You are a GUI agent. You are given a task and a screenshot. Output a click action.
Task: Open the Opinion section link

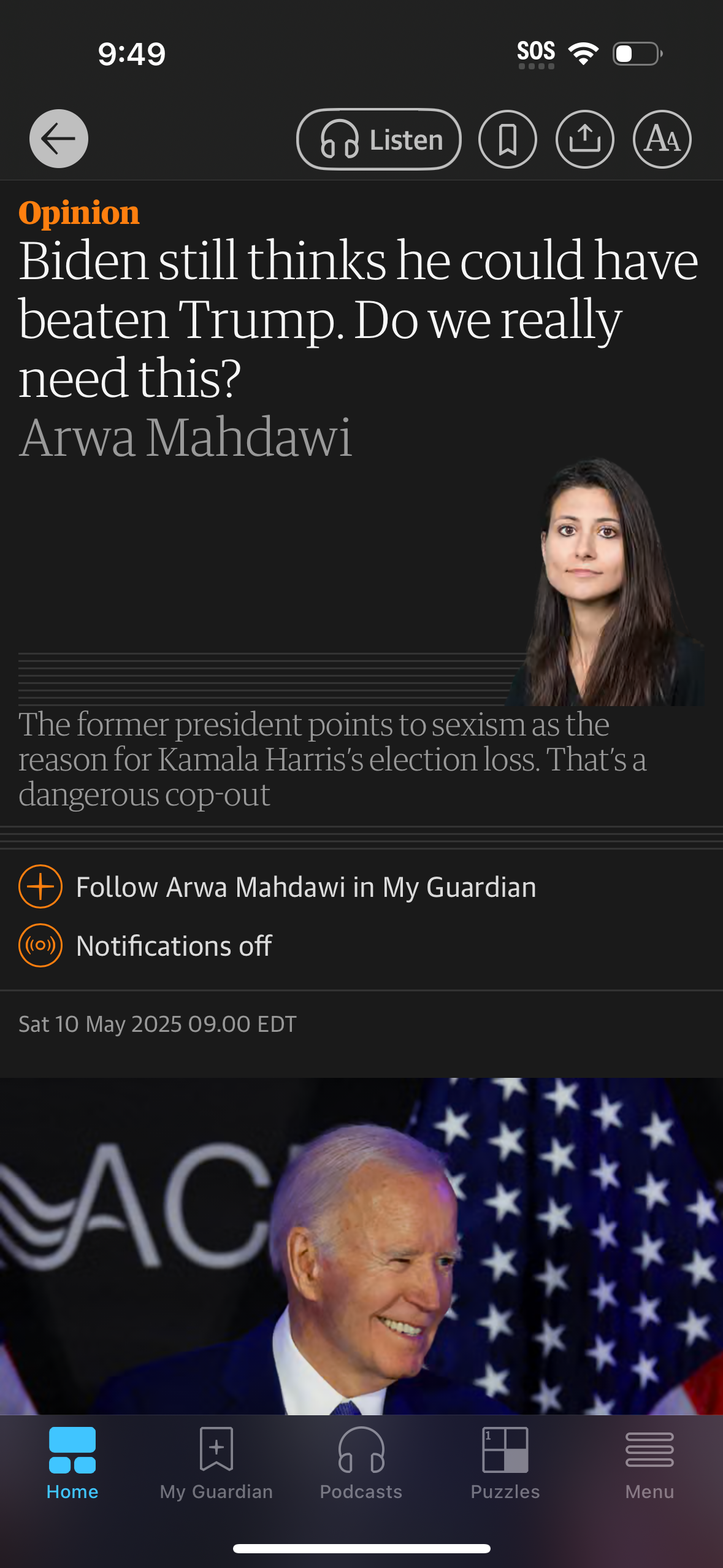coord(79,213)
